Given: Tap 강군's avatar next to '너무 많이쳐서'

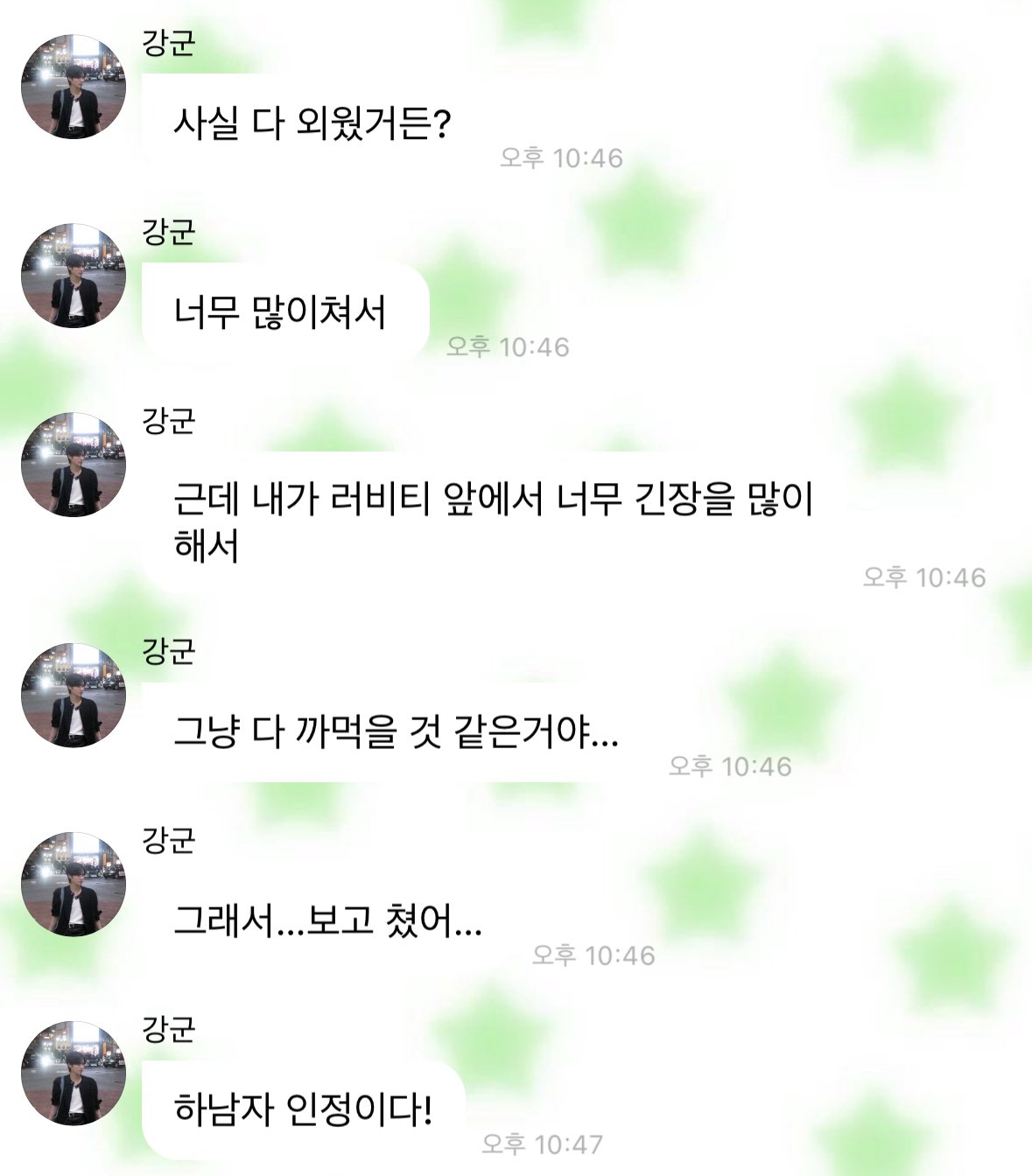Looking at the screenshot, I should click(x=74, y=276).
